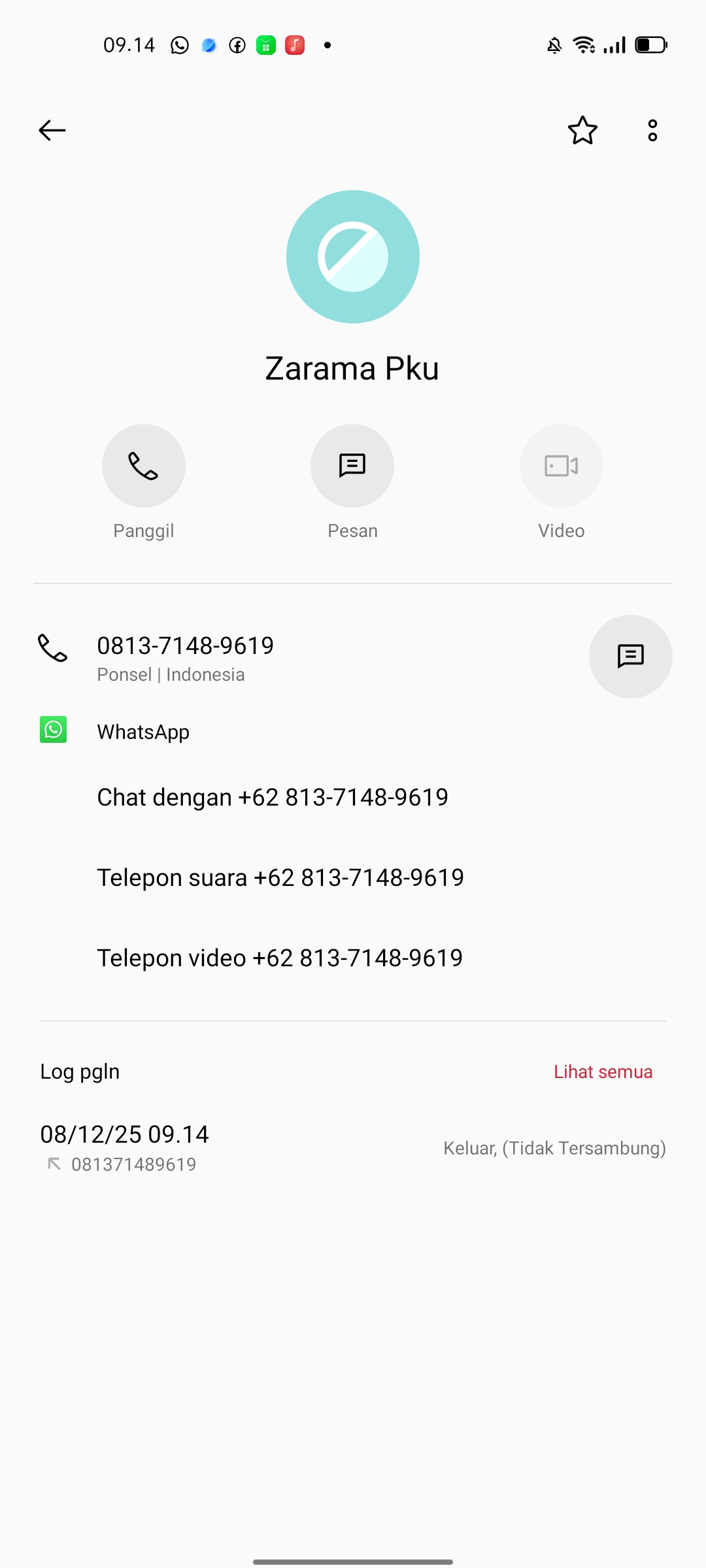Start Telepon video on WhatsApp
The width and height of the screenshot is (706, 1568).
point(280,958)
